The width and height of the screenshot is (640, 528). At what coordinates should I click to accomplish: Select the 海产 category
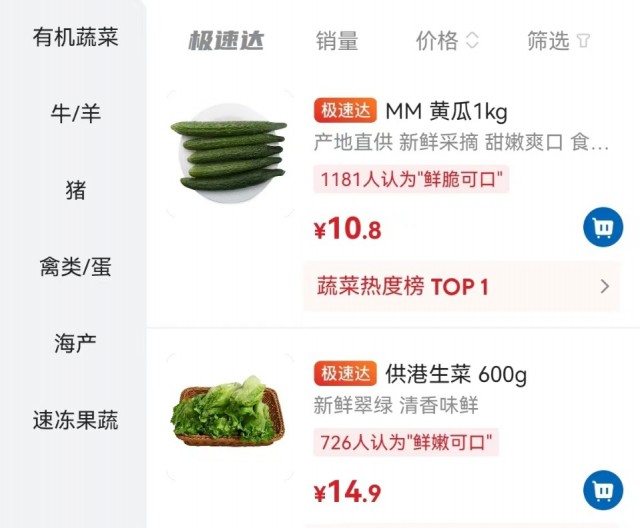[75, 343]
